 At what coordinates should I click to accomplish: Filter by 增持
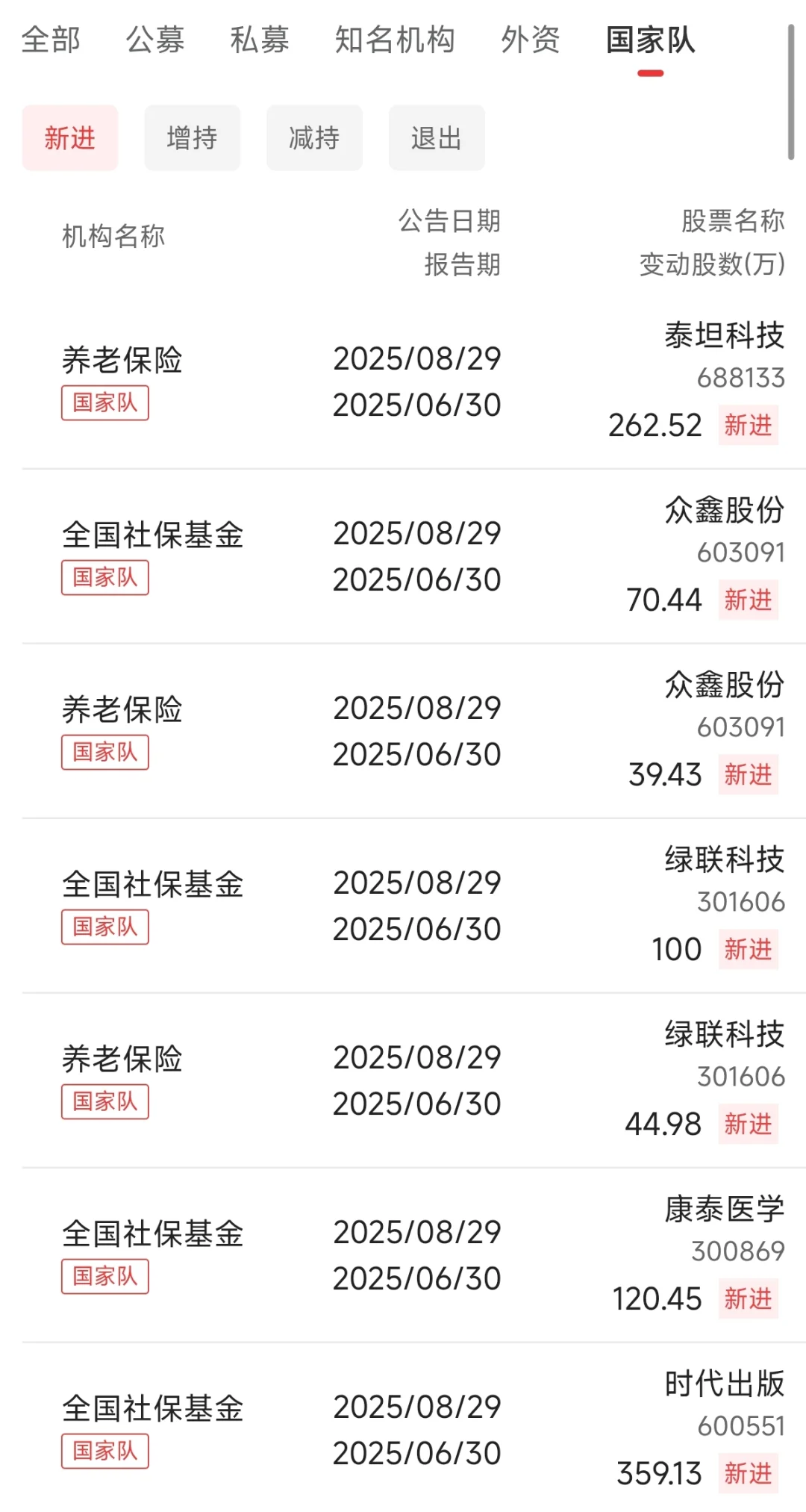point(193,138)
